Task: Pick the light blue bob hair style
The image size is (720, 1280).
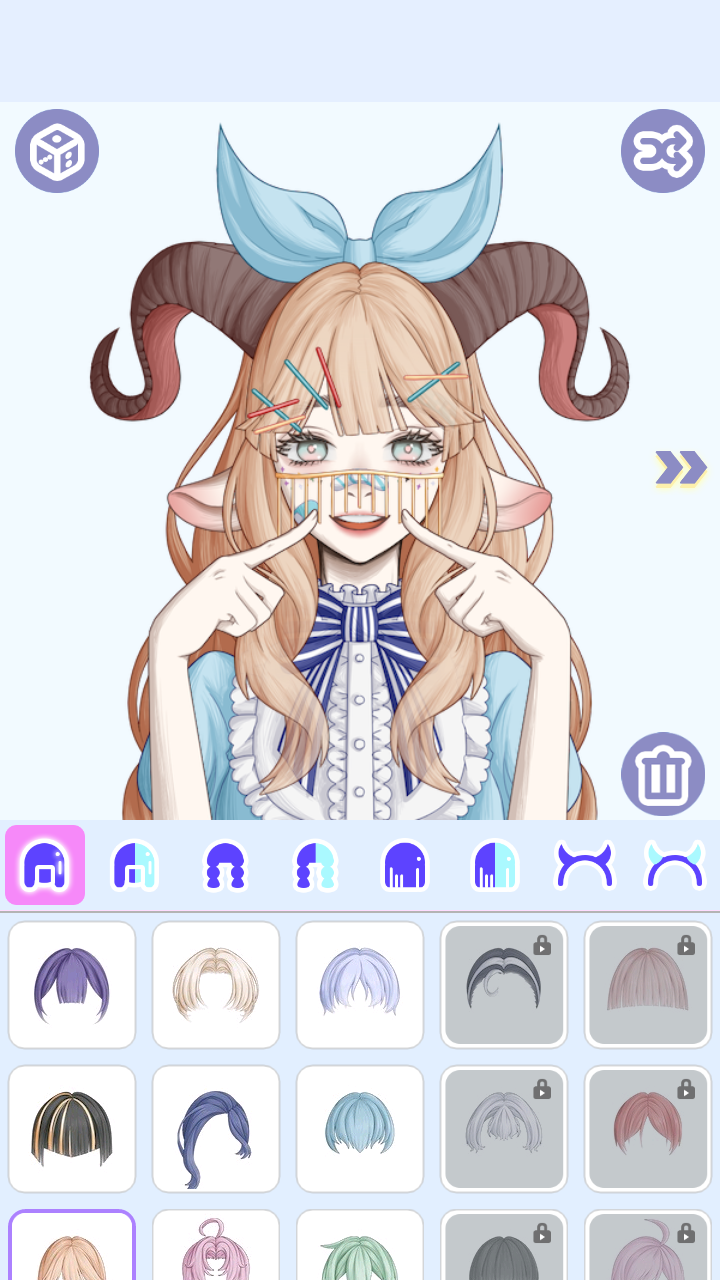Action: click(x=360, y=1129)
